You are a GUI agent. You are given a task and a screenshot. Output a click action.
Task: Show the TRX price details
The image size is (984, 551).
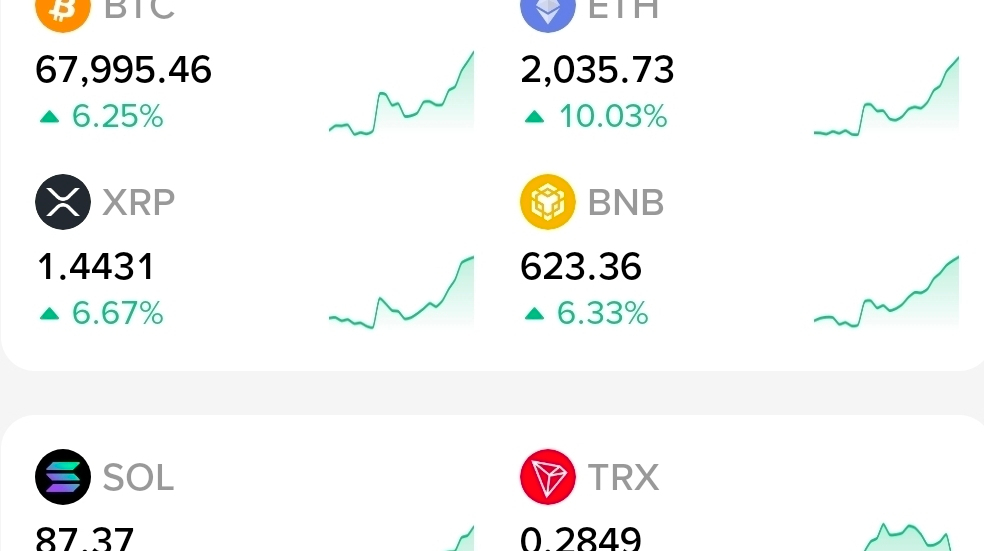[x=737, y=500]
